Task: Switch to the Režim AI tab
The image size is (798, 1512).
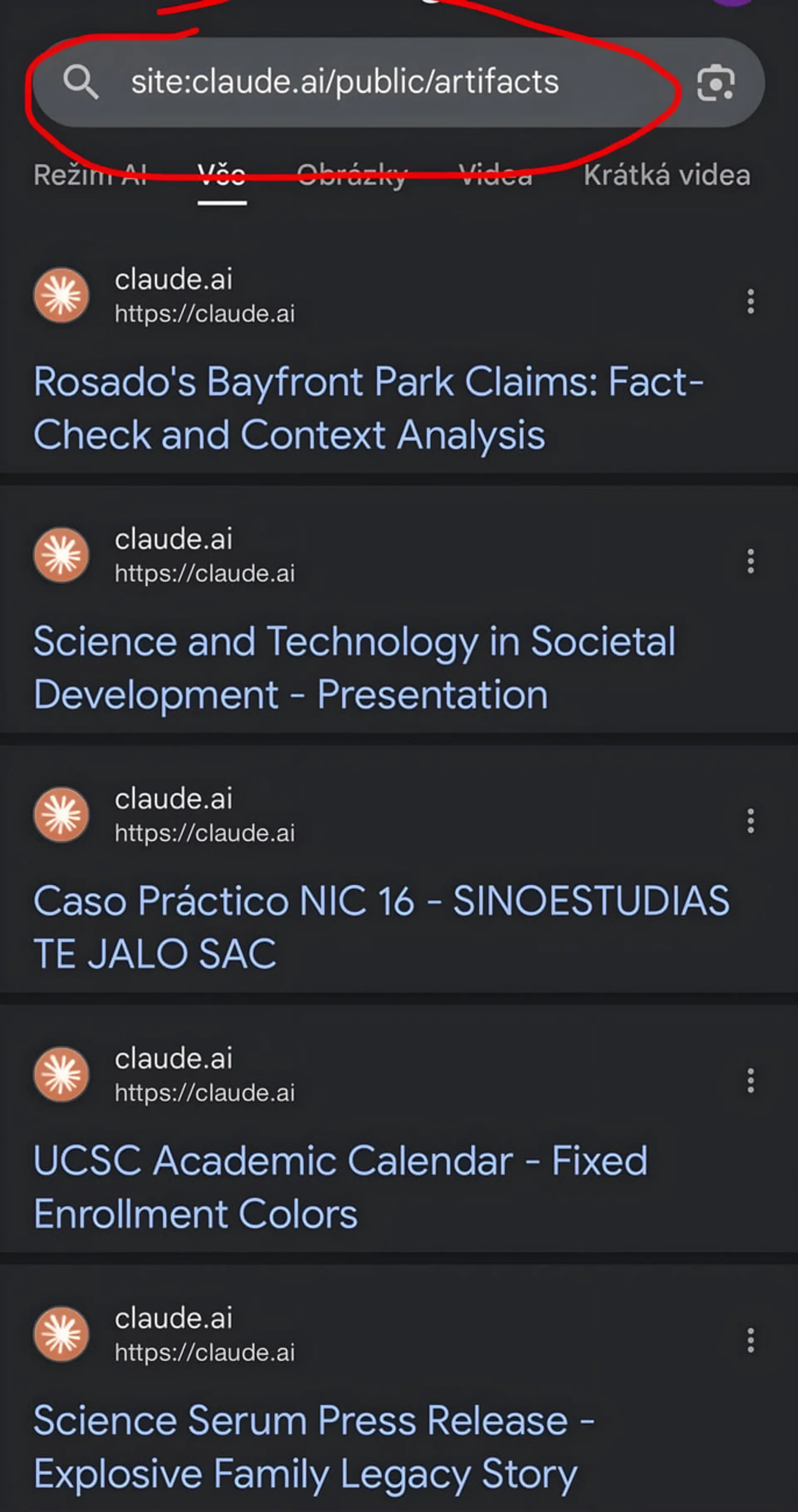Action: point(90,175)
